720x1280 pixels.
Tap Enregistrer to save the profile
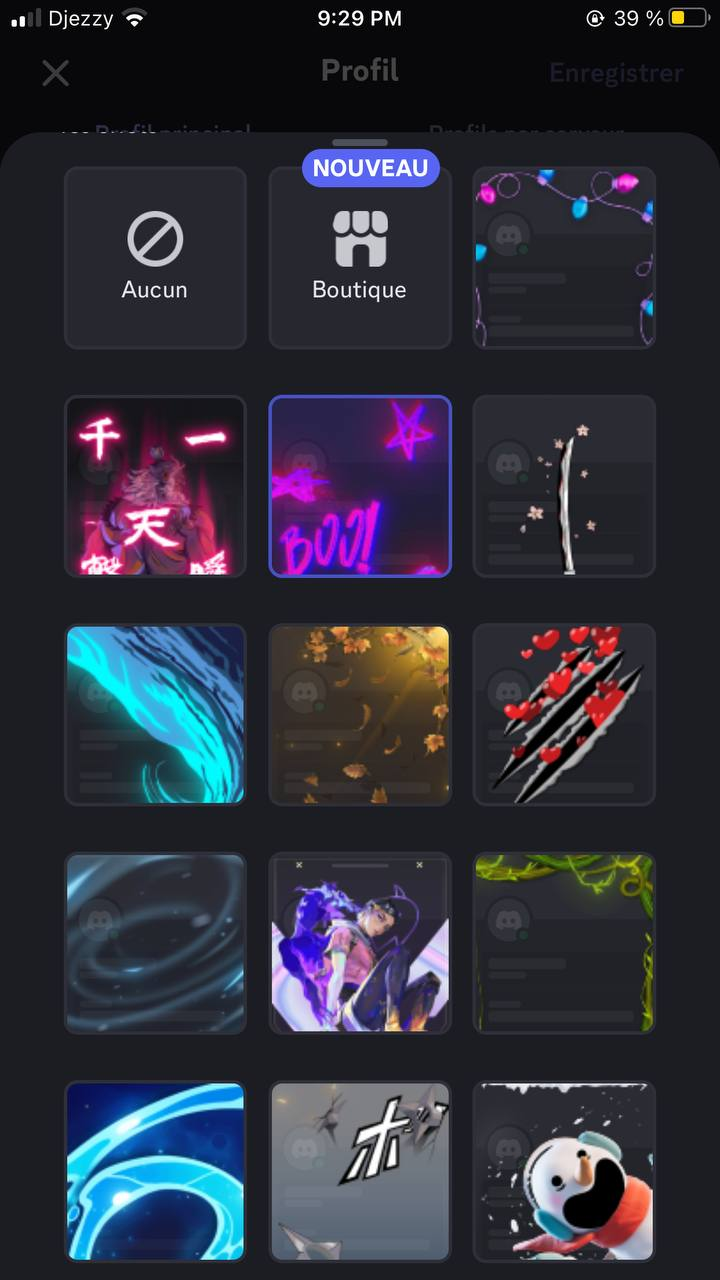tap(616, 73)
